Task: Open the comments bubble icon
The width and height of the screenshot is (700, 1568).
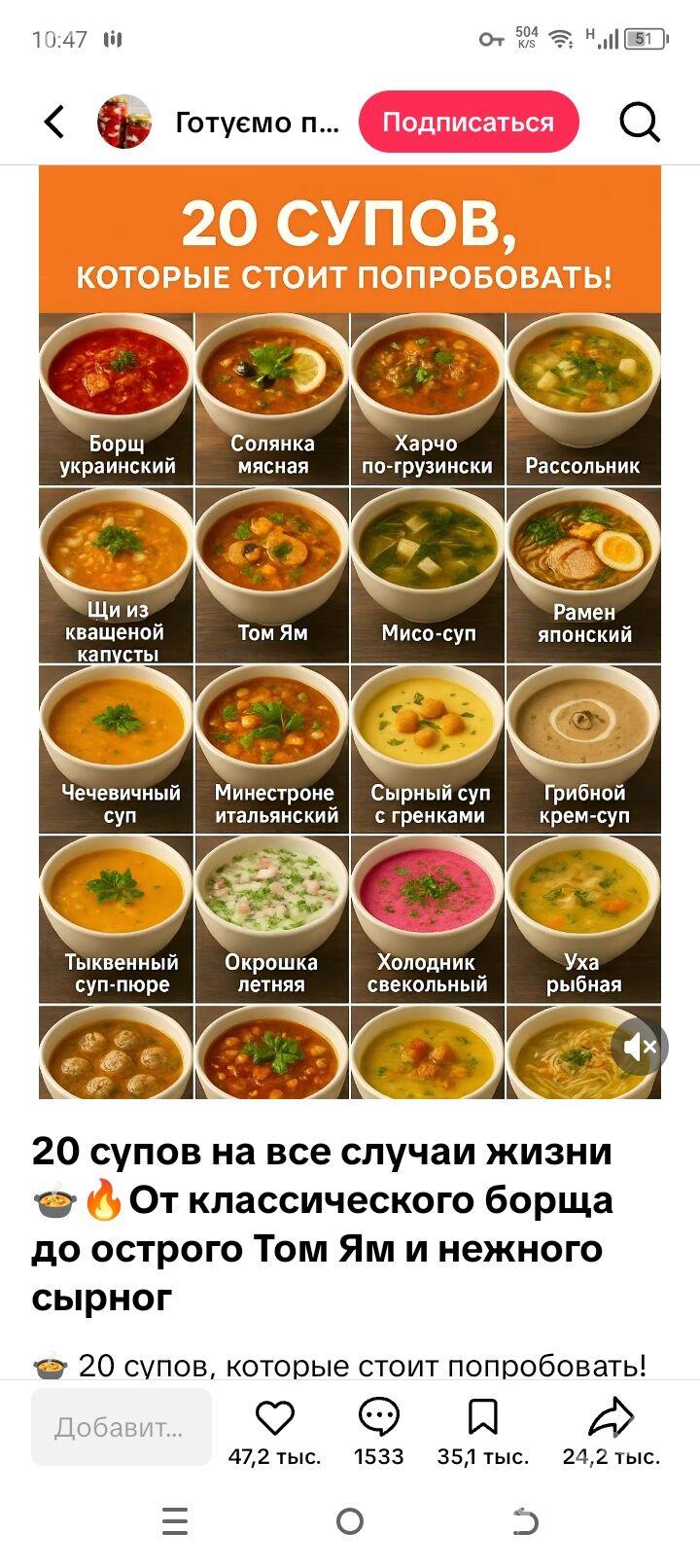Action: click(x=378, y=1419)
